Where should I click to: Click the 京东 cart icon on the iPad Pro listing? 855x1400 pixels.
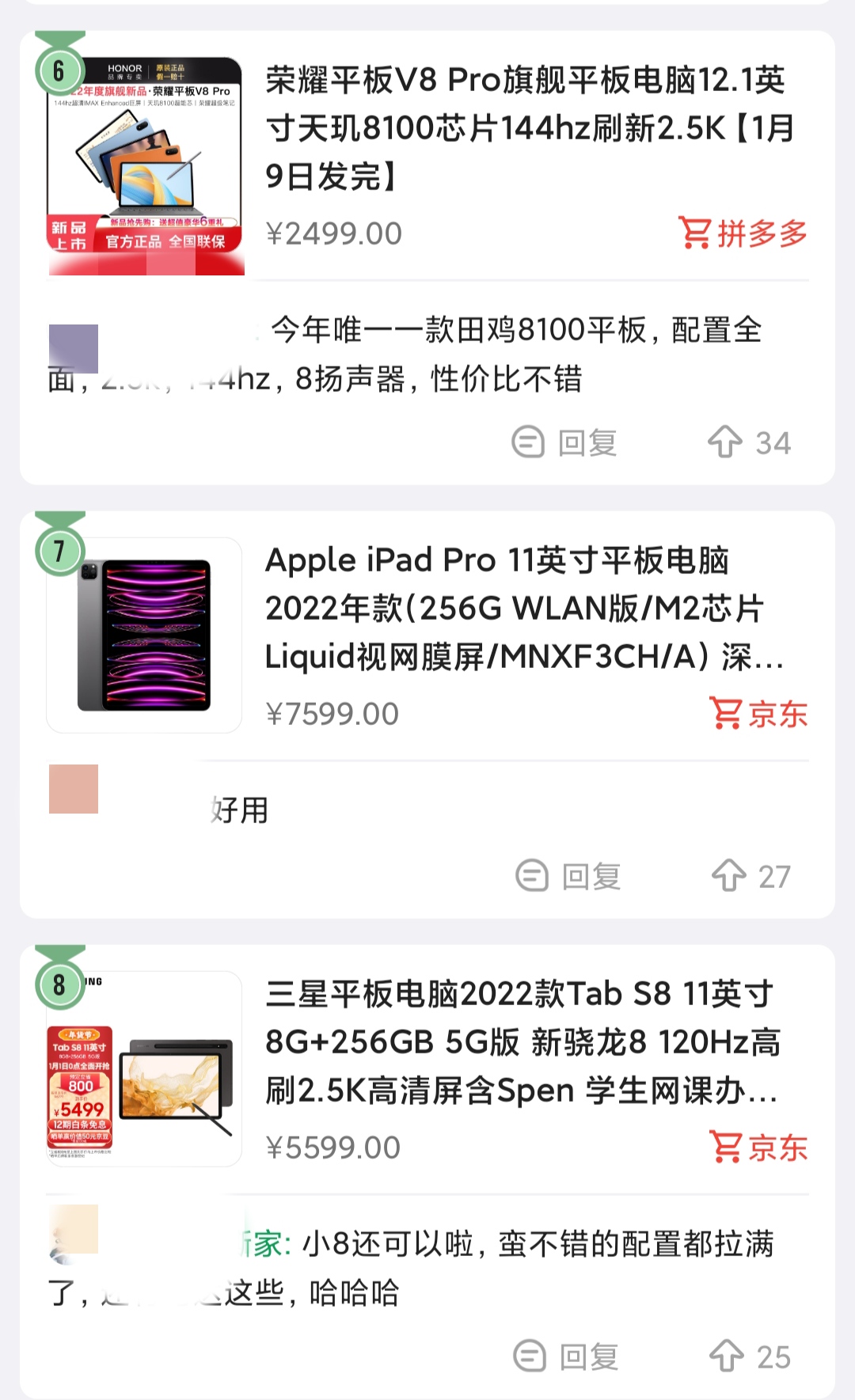(725, 713)
